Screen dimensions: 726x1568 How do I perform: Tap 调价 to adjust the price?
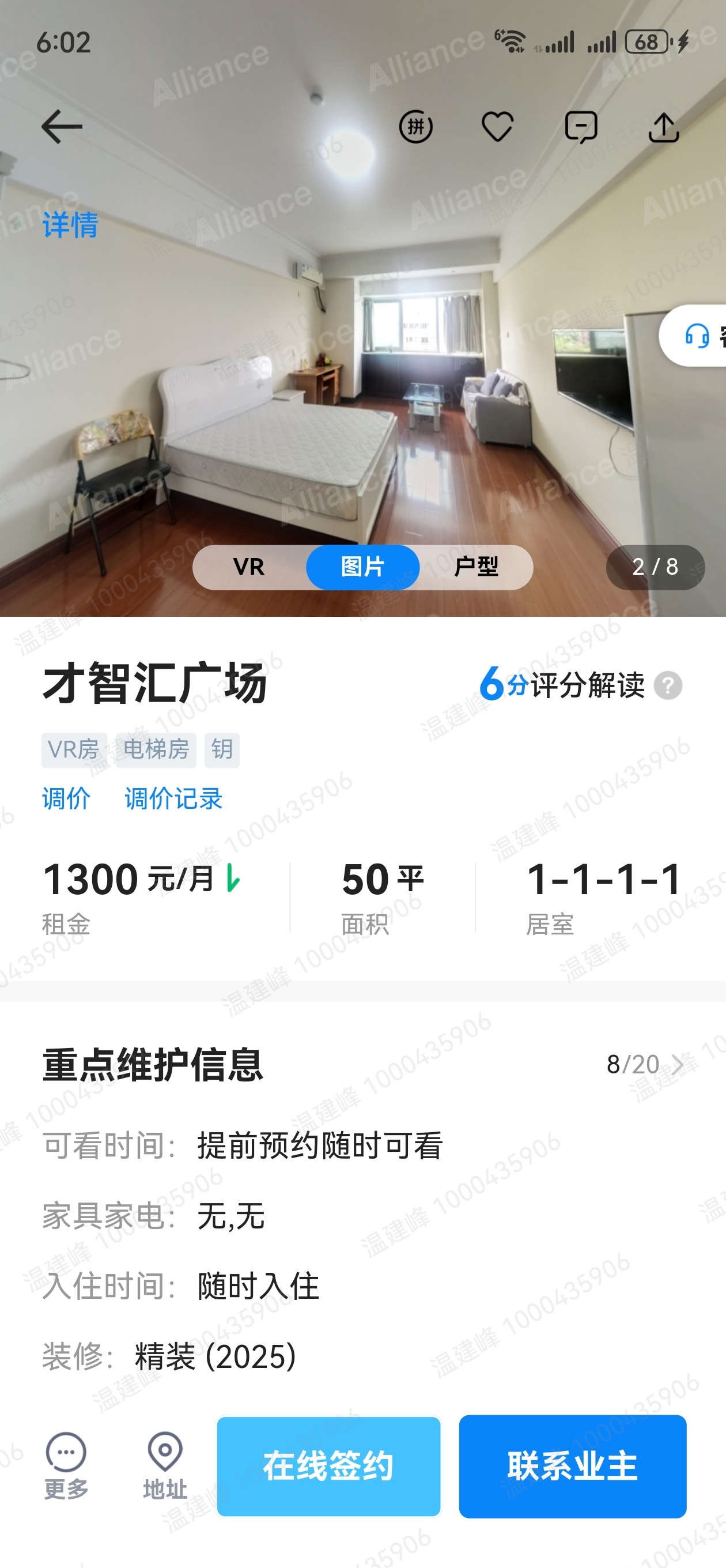66,798
